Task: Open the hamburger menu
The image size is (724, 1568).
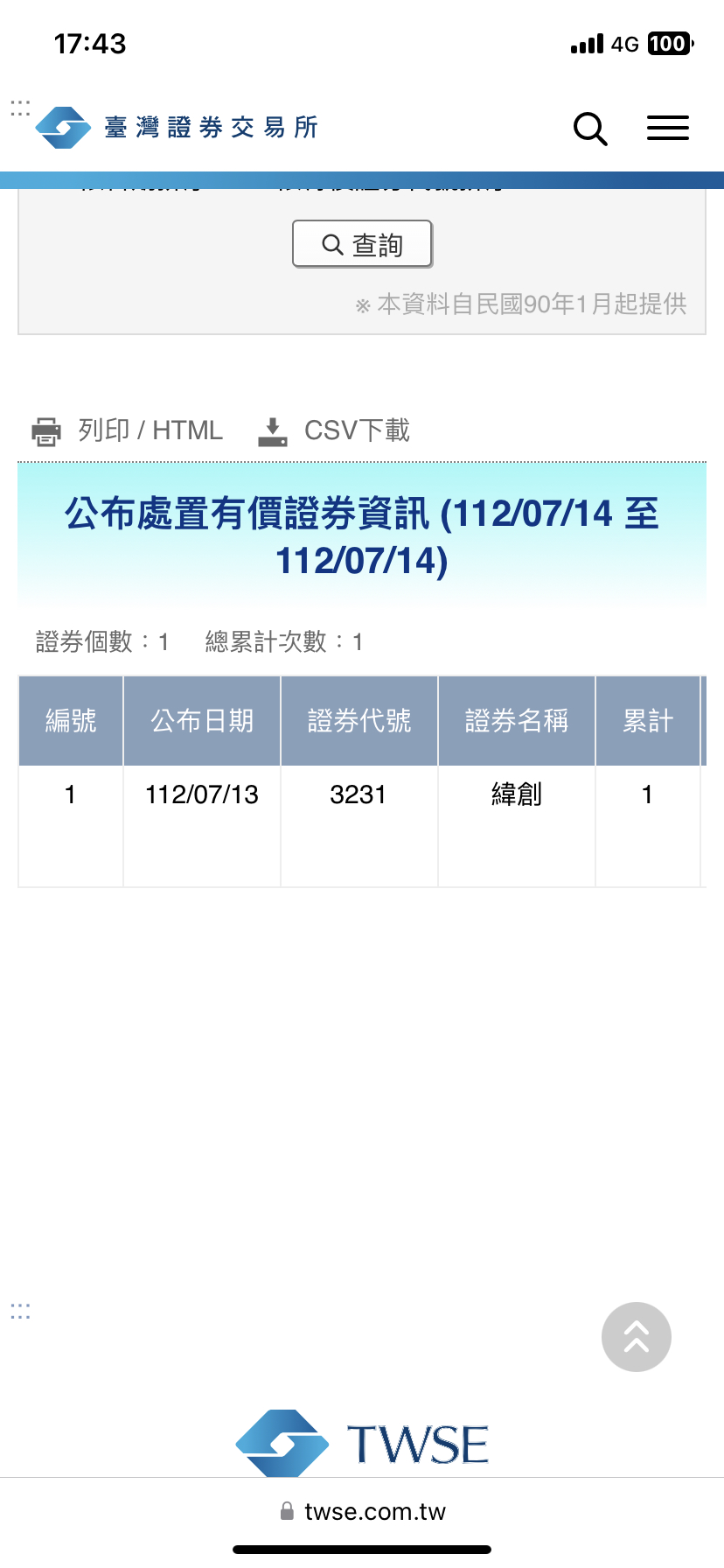Action: point(668,128)
